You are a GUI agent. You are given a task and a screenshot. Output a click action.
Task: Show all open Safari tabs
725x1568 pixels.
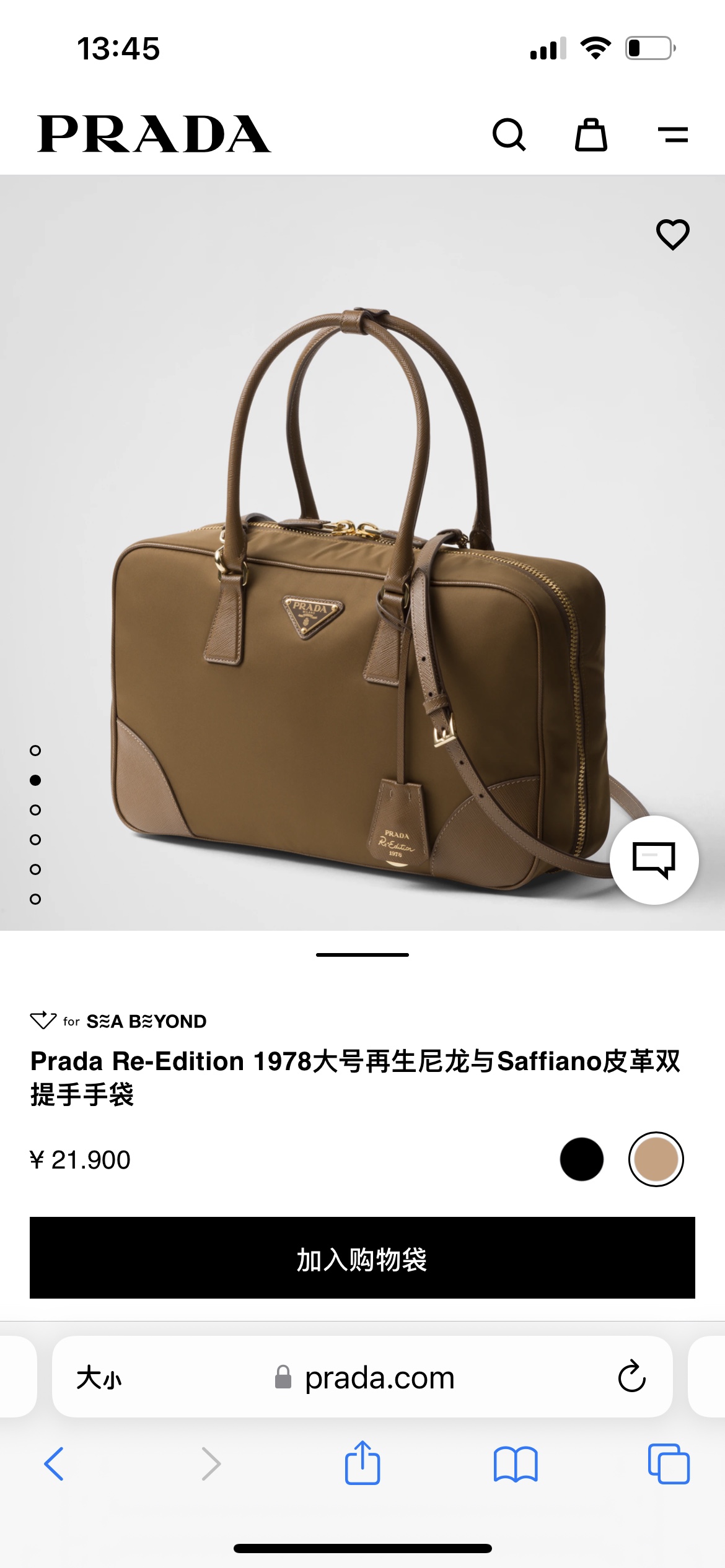[669, 1464]
